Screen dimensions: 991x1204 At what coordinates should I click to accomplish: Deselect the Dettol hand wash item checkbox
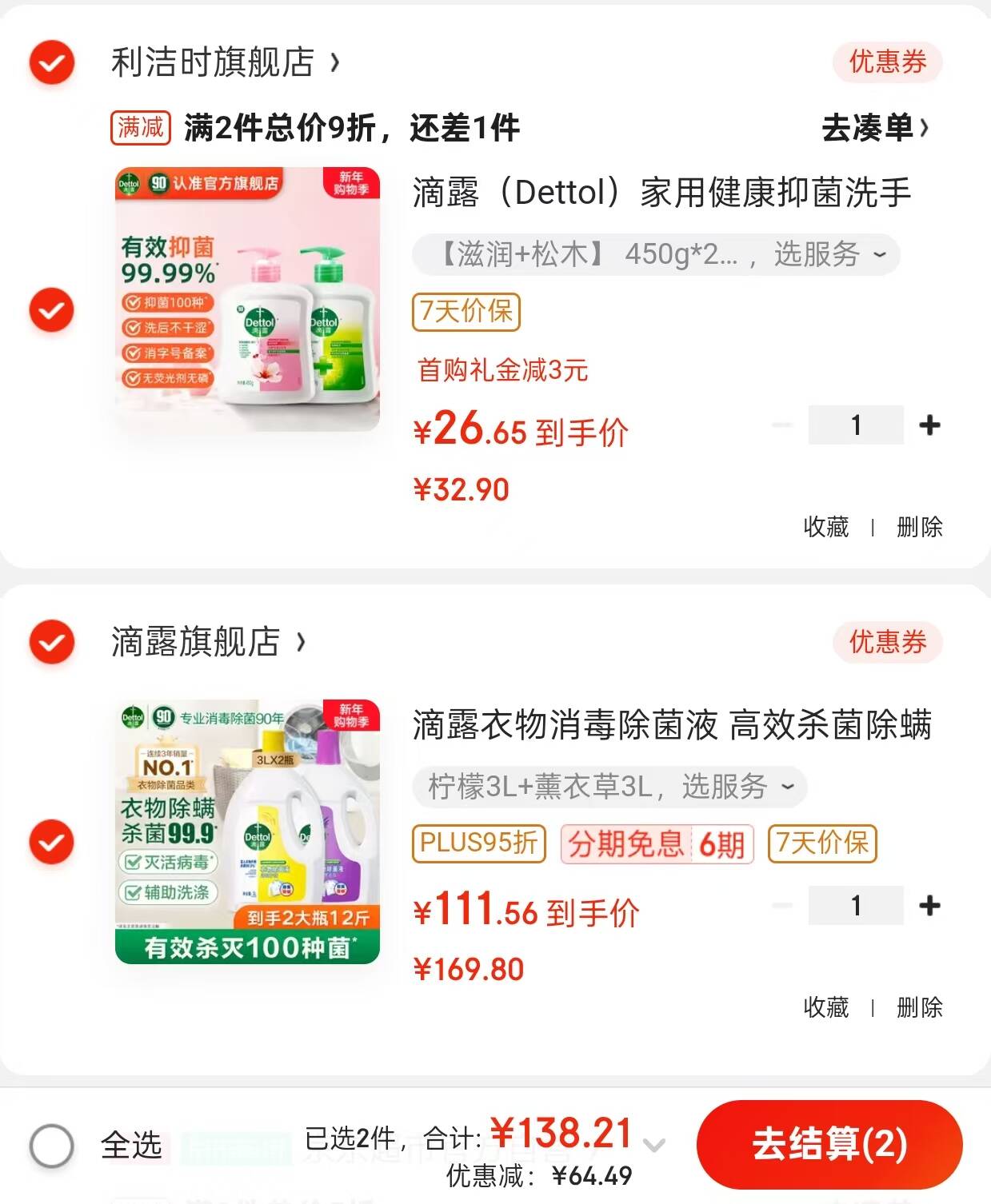(52, 309)
